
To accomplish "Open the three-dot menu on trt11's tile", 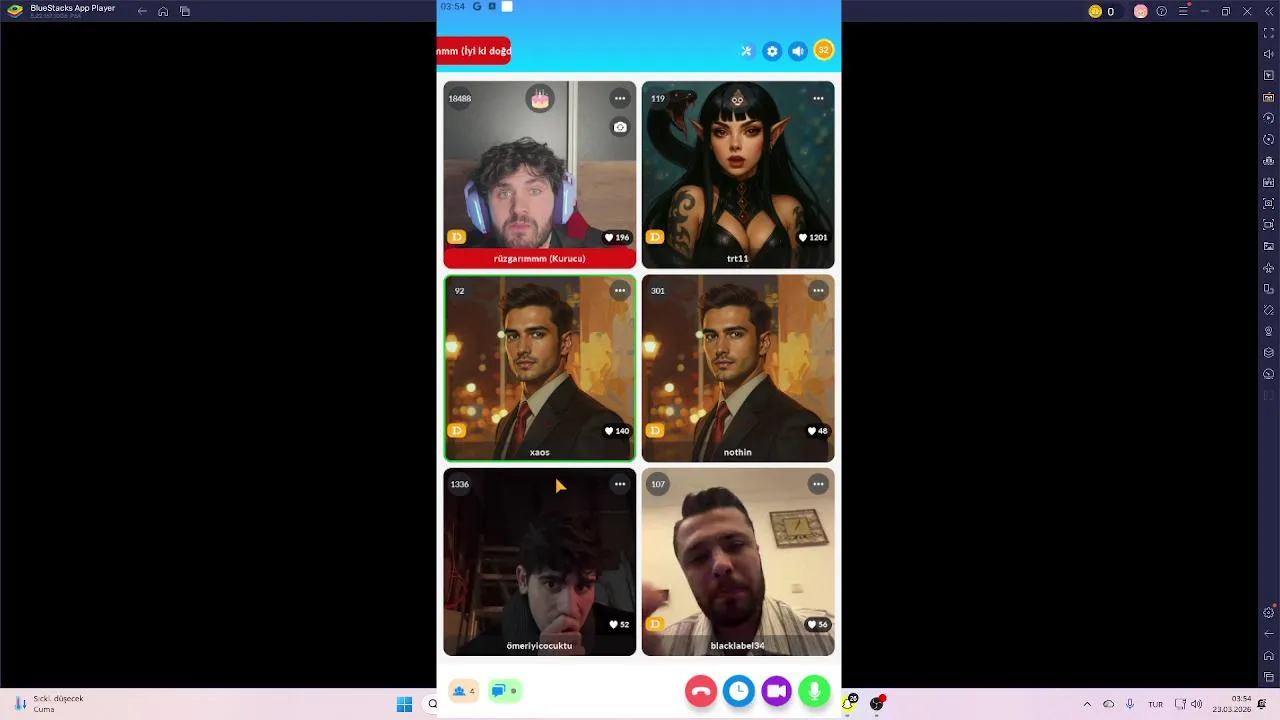I will click(x=818, y=98).
